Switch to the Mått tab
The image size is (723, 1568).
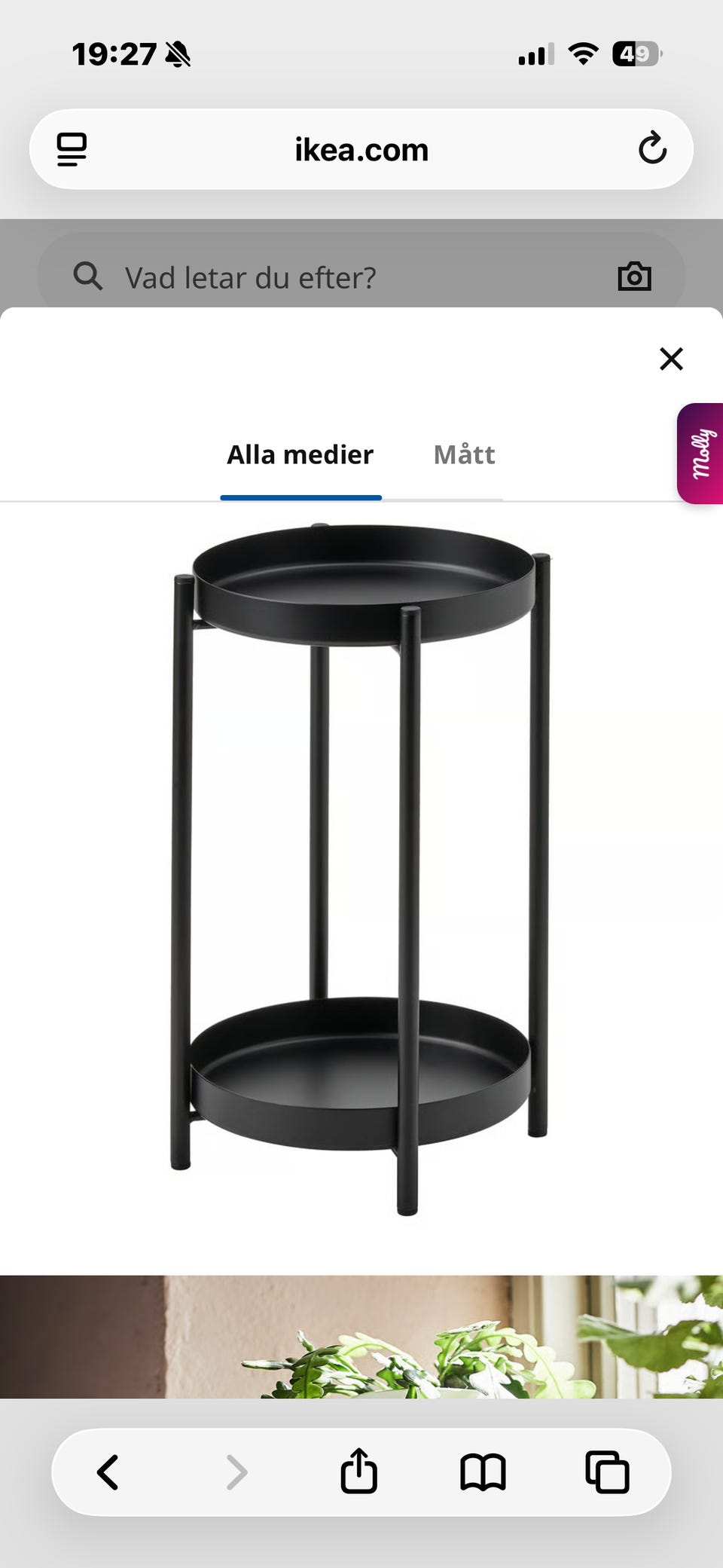pos(464,454)
